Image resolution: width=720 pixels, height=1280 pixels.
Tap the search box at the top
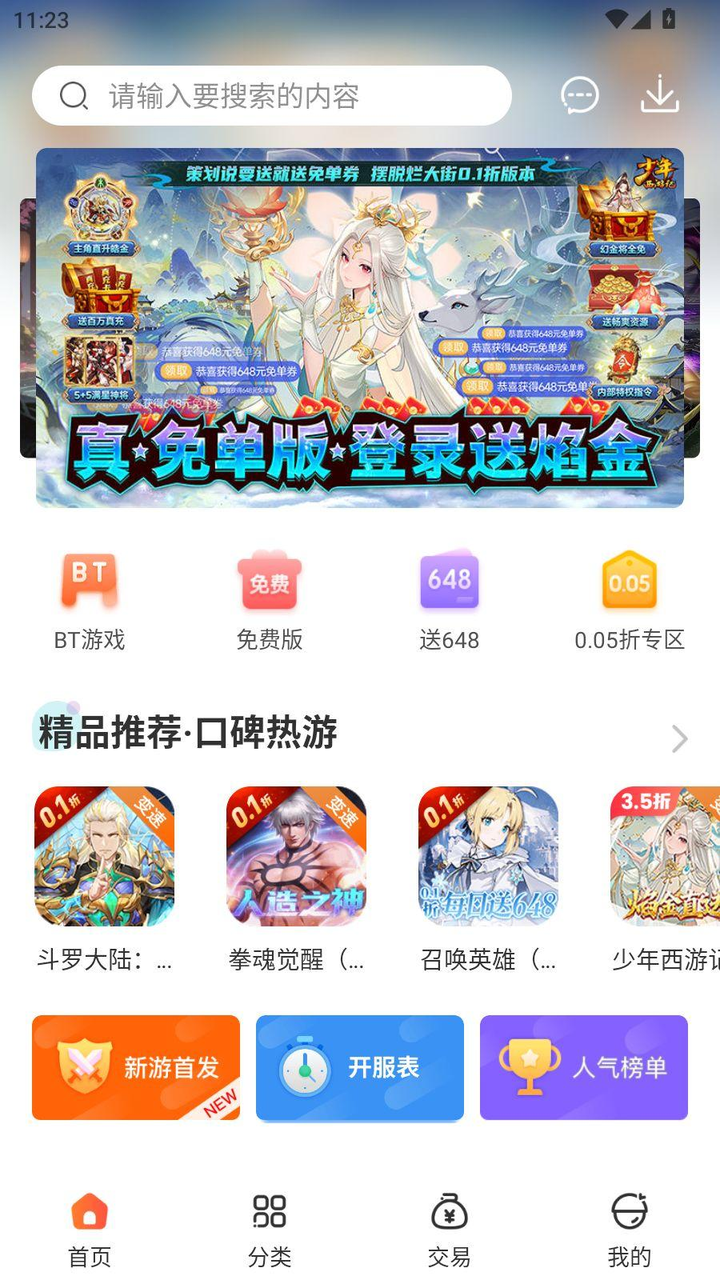click(x=272, y=96)
